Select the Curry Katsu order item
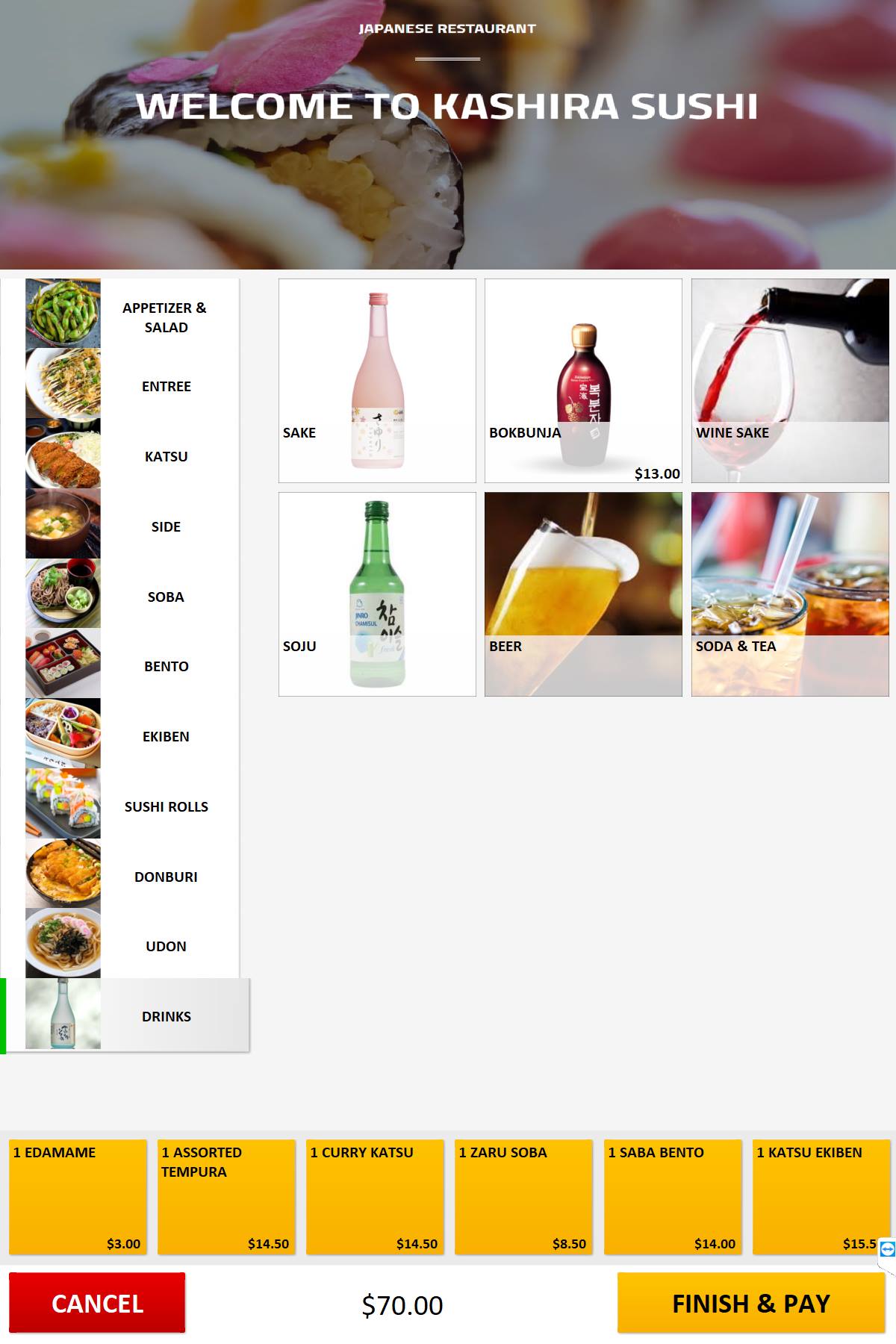 coord(375,1196)
